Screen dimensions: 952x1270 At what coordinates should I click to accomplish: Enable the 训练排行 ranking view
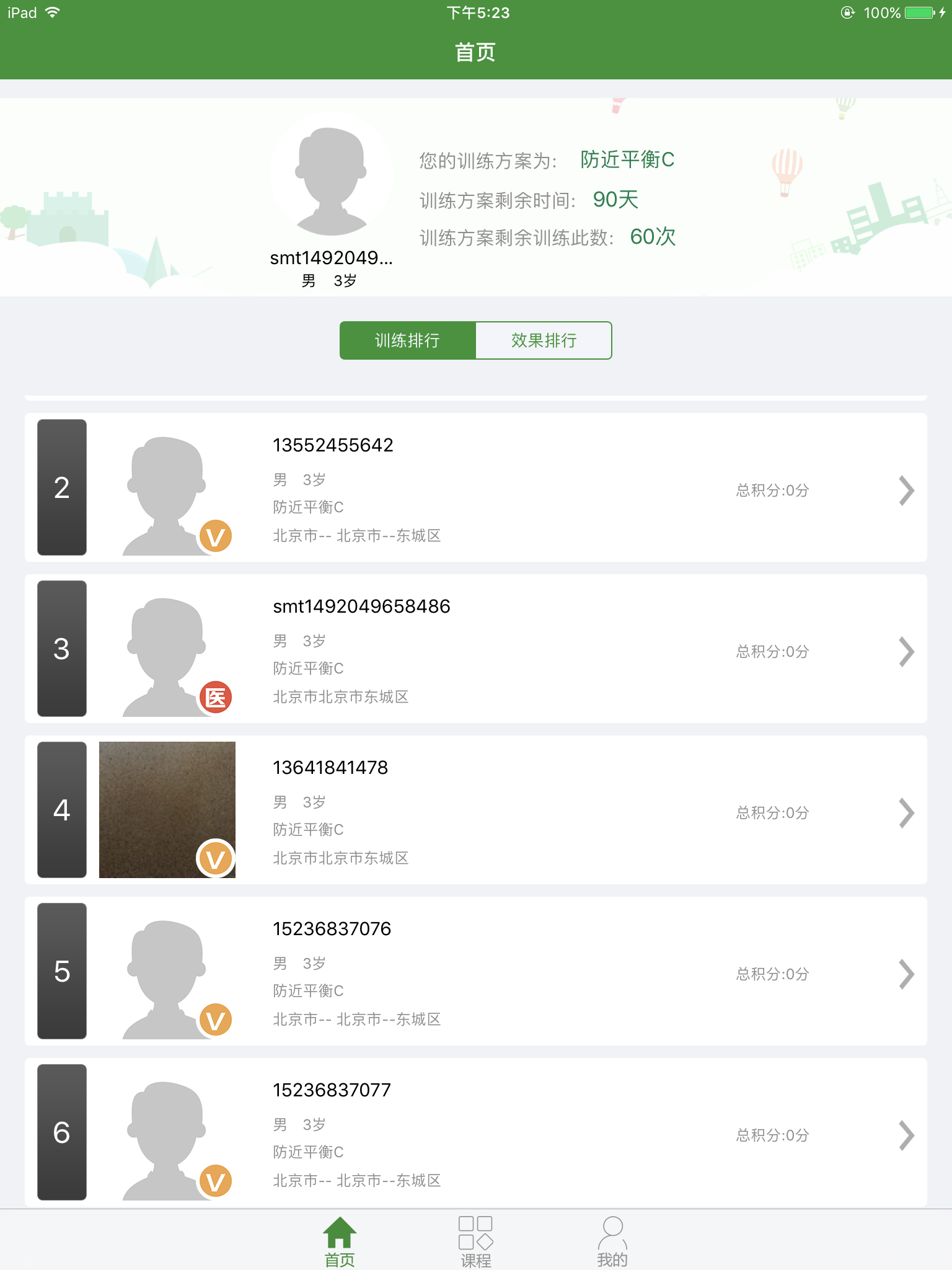tap(407, 340)
